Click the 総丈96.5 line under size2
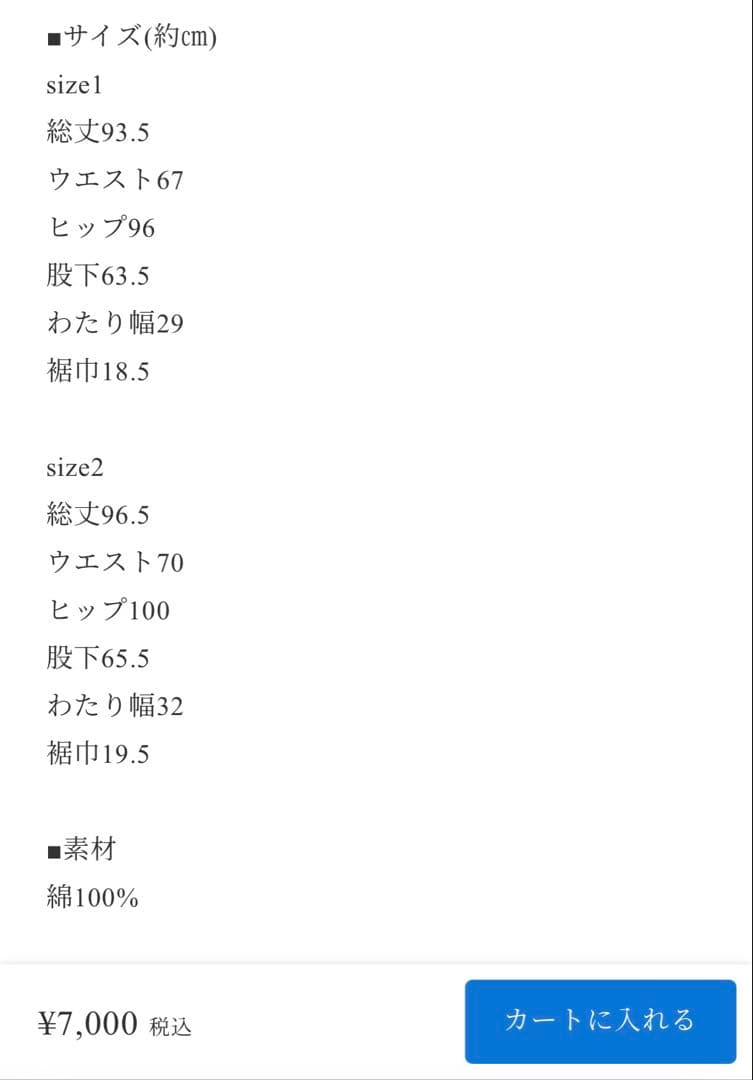The width and height of the screenshot is (753, 1080). (x=100, y=514)
